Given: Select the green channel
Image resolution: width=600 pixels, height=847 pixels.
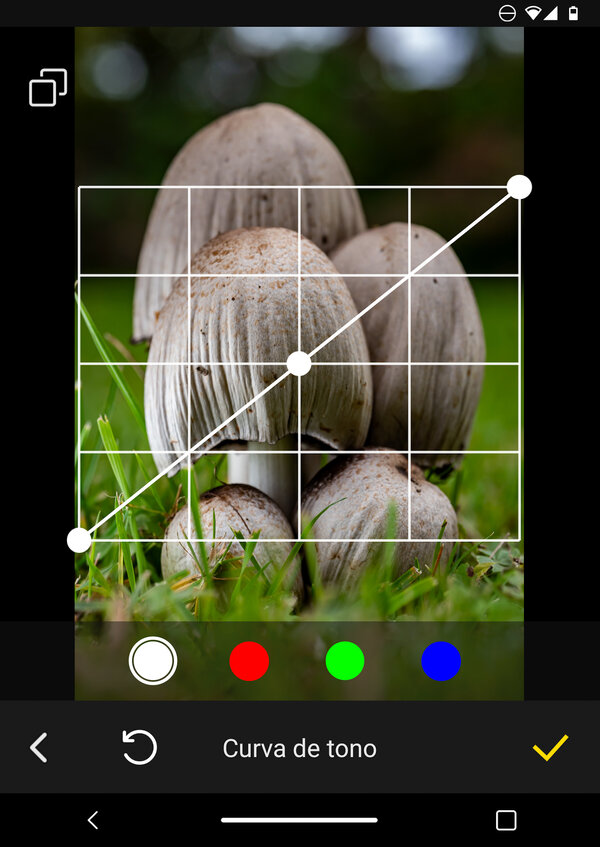Looking at the screenshot, I should [x=345, y=661].
